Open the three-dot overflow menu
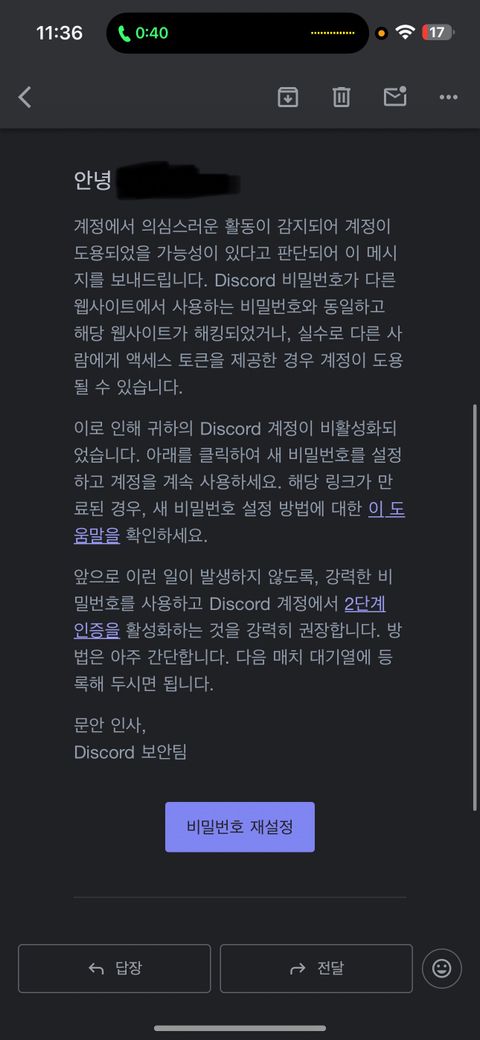Screen dimensions: 480x1040 [x=449, y=98]
